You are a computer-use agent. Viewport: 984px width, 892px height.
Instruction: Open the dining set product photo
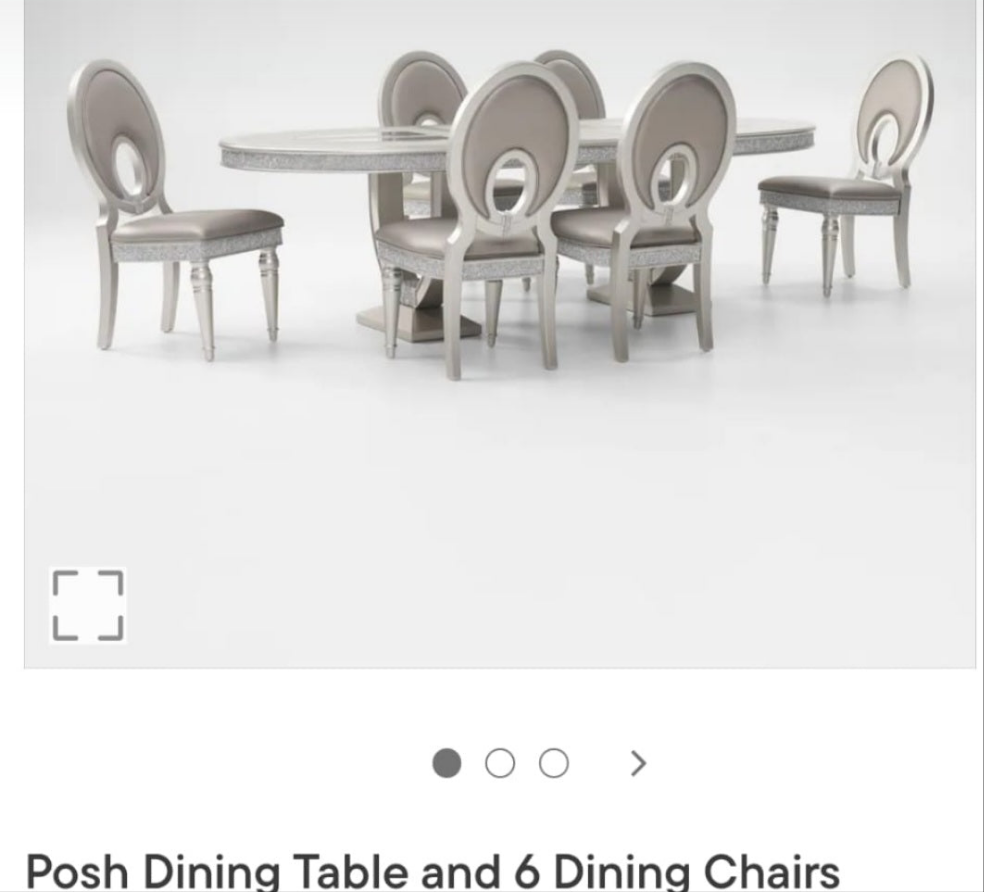[x=500, y=250]
